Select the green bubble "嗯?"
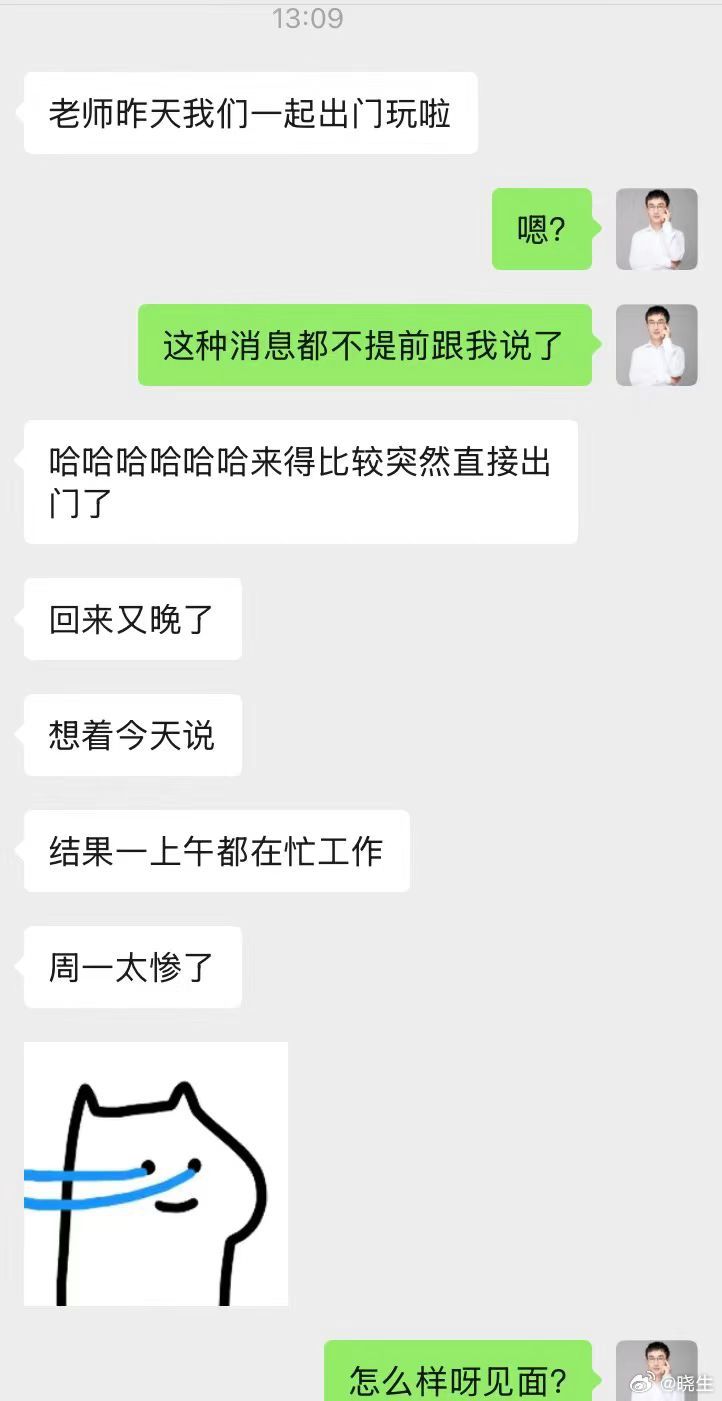 [x=542, y=229]
